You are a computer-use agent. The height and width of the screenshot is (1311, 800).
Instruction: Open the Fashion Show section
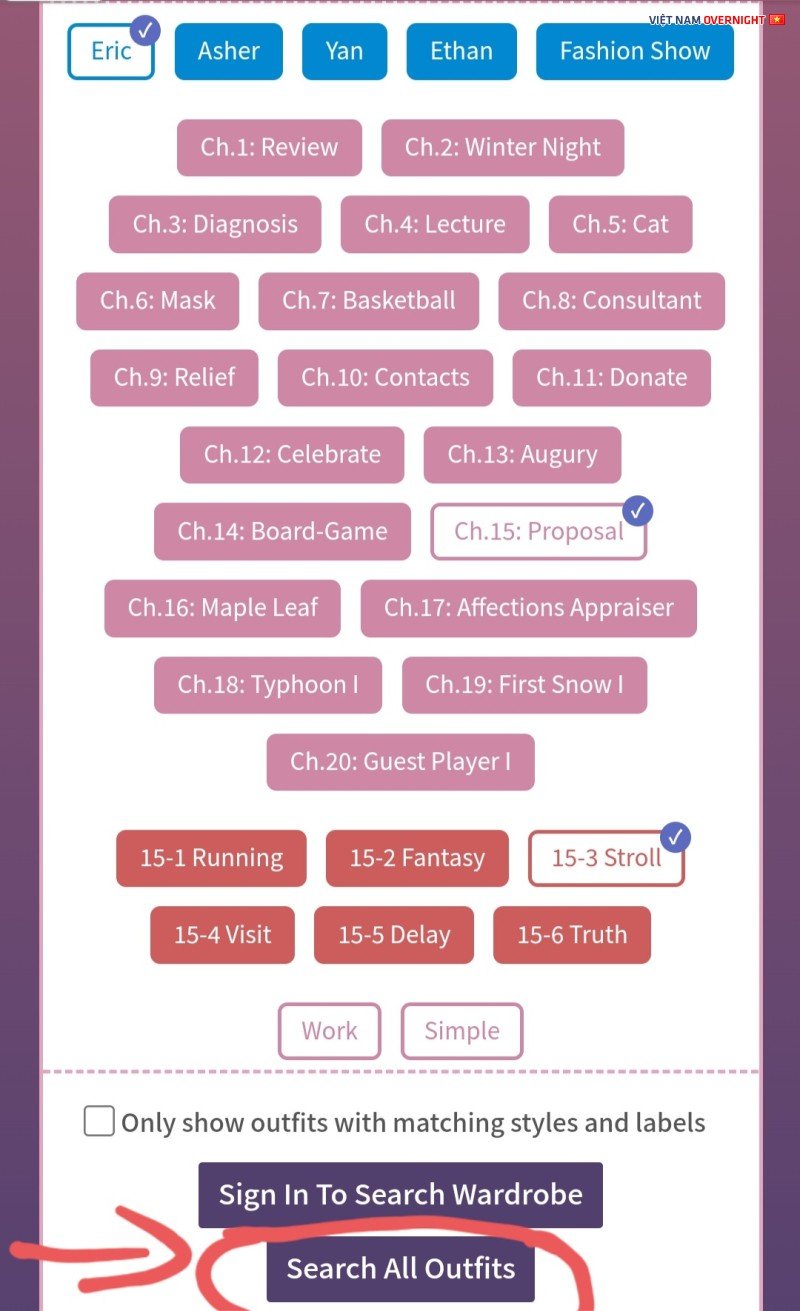coord(634,51)
